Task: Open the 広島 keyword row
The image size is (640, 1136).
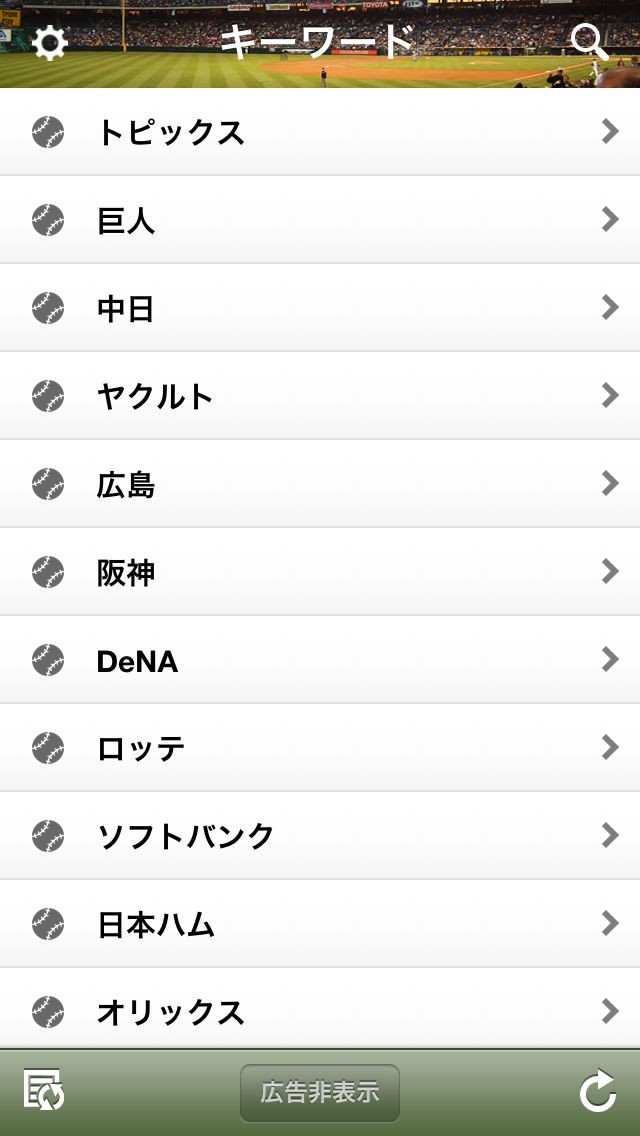Action: (x=320, y=484)
